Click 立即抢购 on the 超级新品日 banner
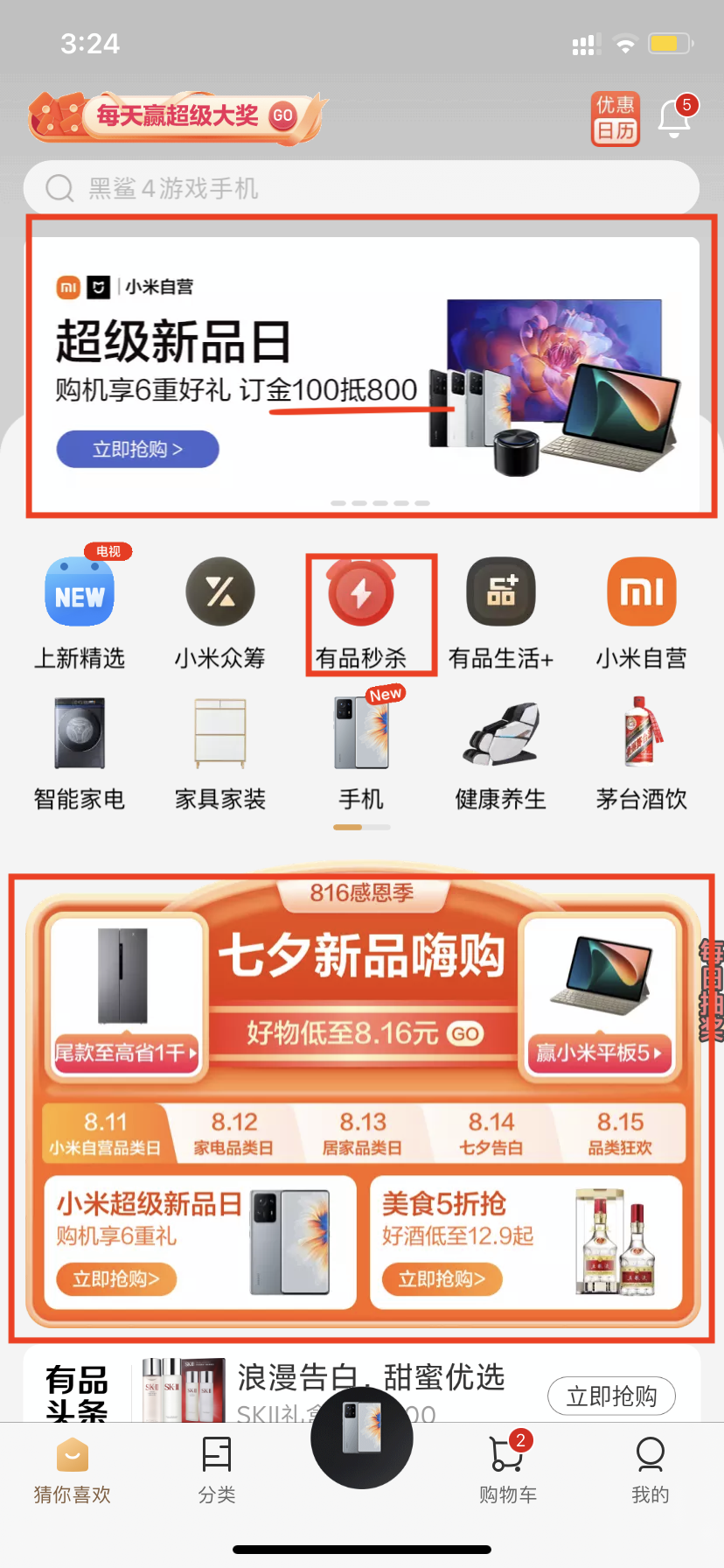The width and height of the screenshot is (724, 1568). pyautogui.click(x=137, y=449)
